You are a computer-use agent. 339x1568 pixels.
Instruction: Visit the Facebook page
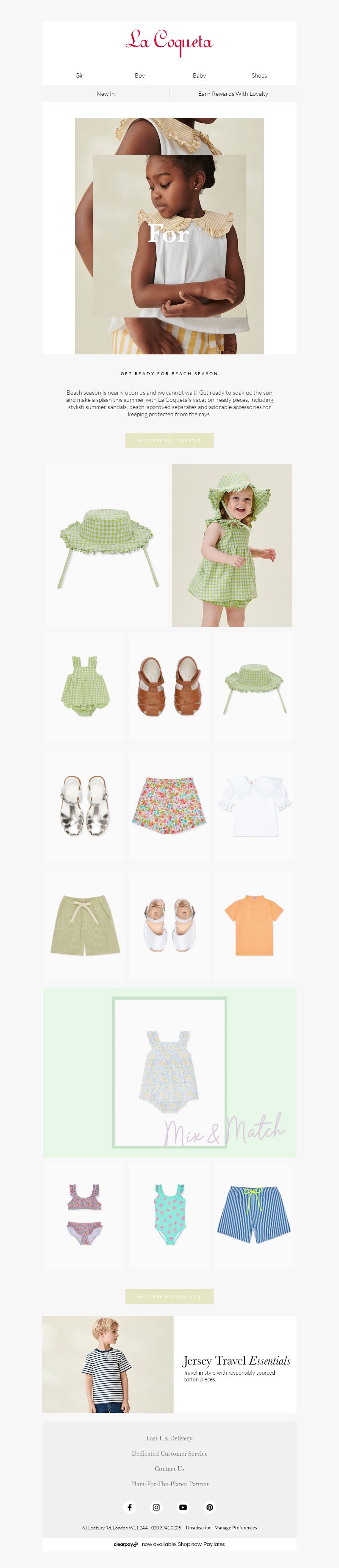130,1507
